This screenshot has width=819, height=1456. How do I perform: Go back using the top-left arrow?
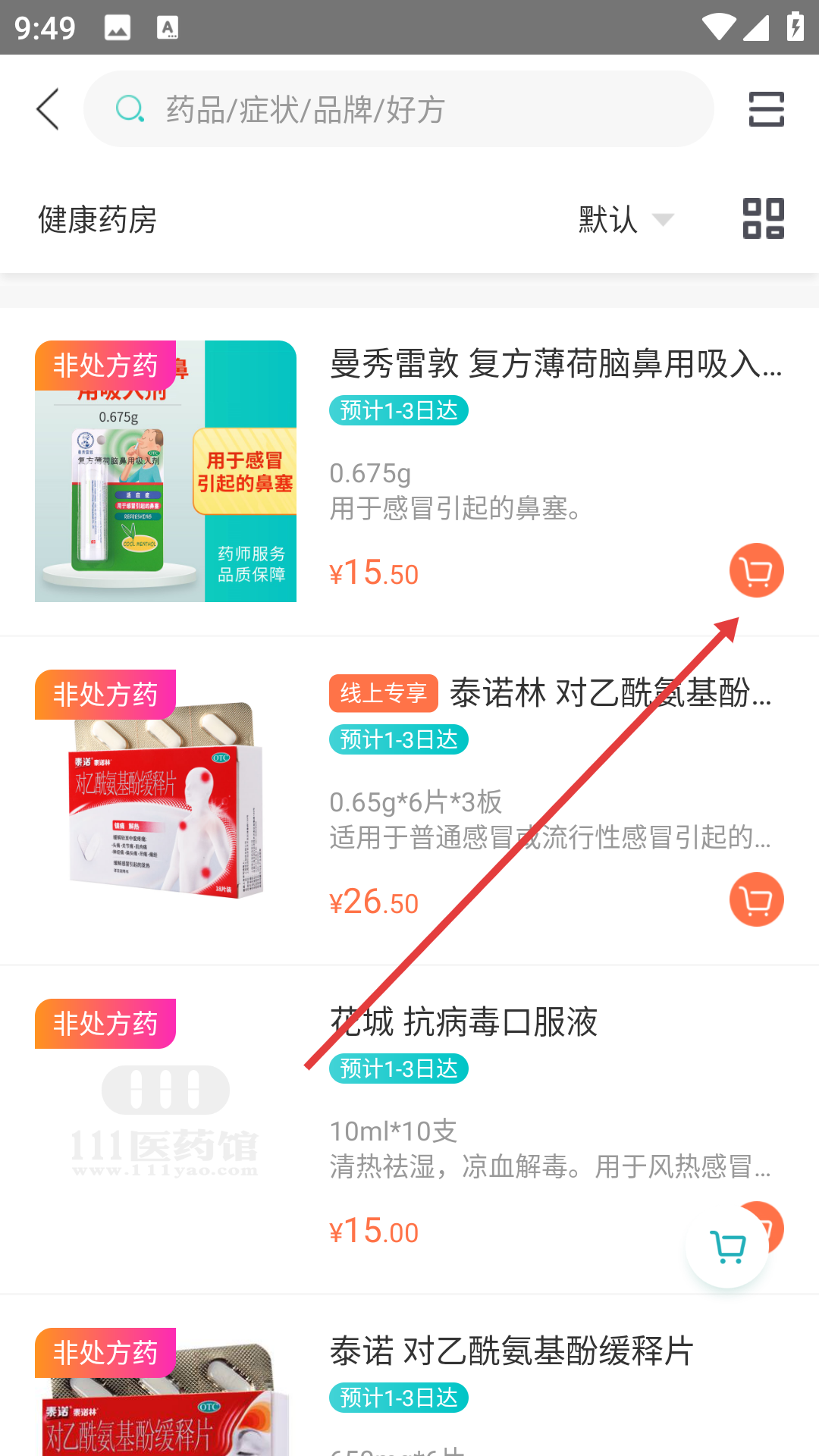point(48,109)
